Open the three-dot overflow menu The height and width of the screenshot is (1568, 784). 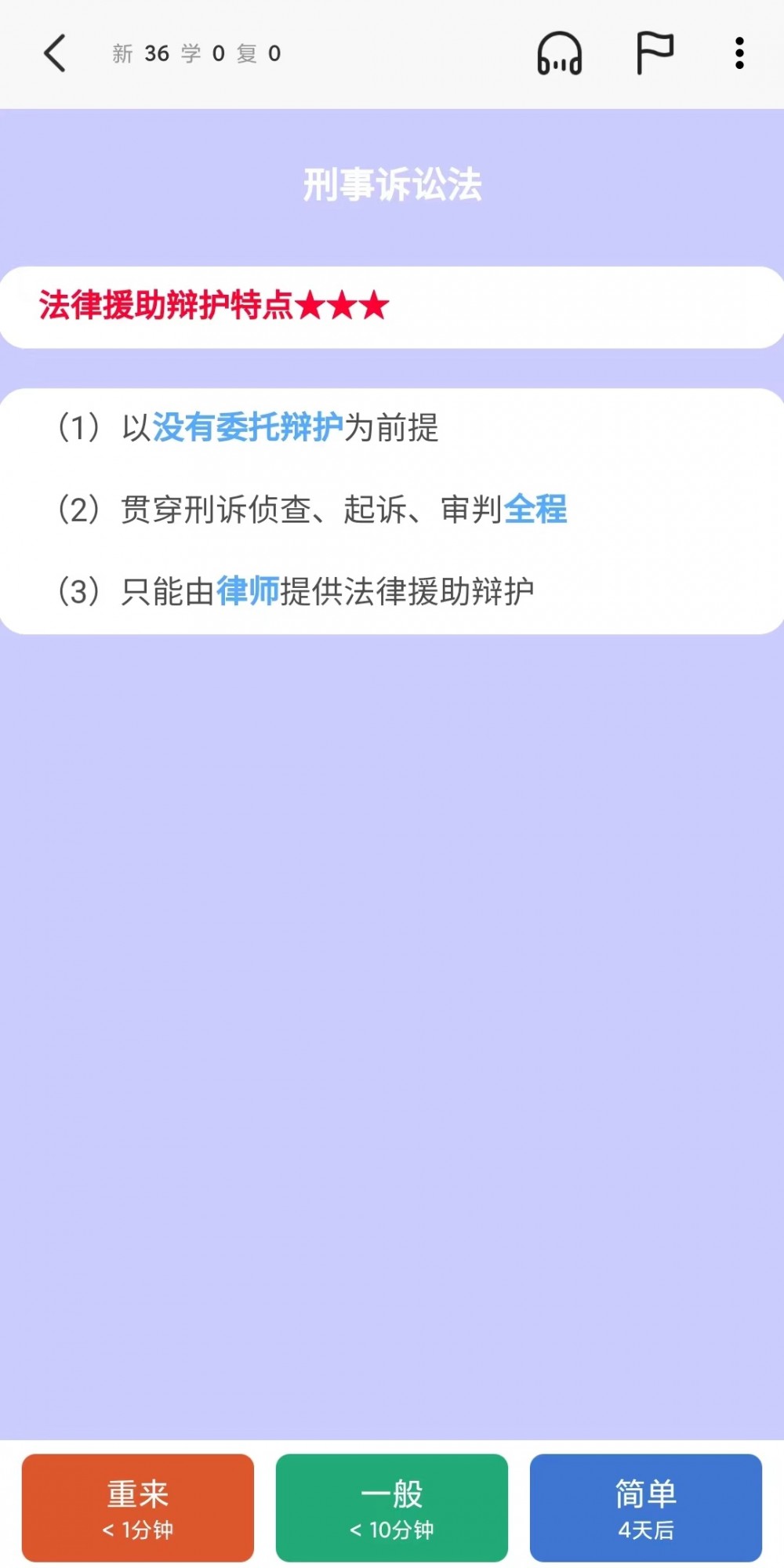pos(739,53)
